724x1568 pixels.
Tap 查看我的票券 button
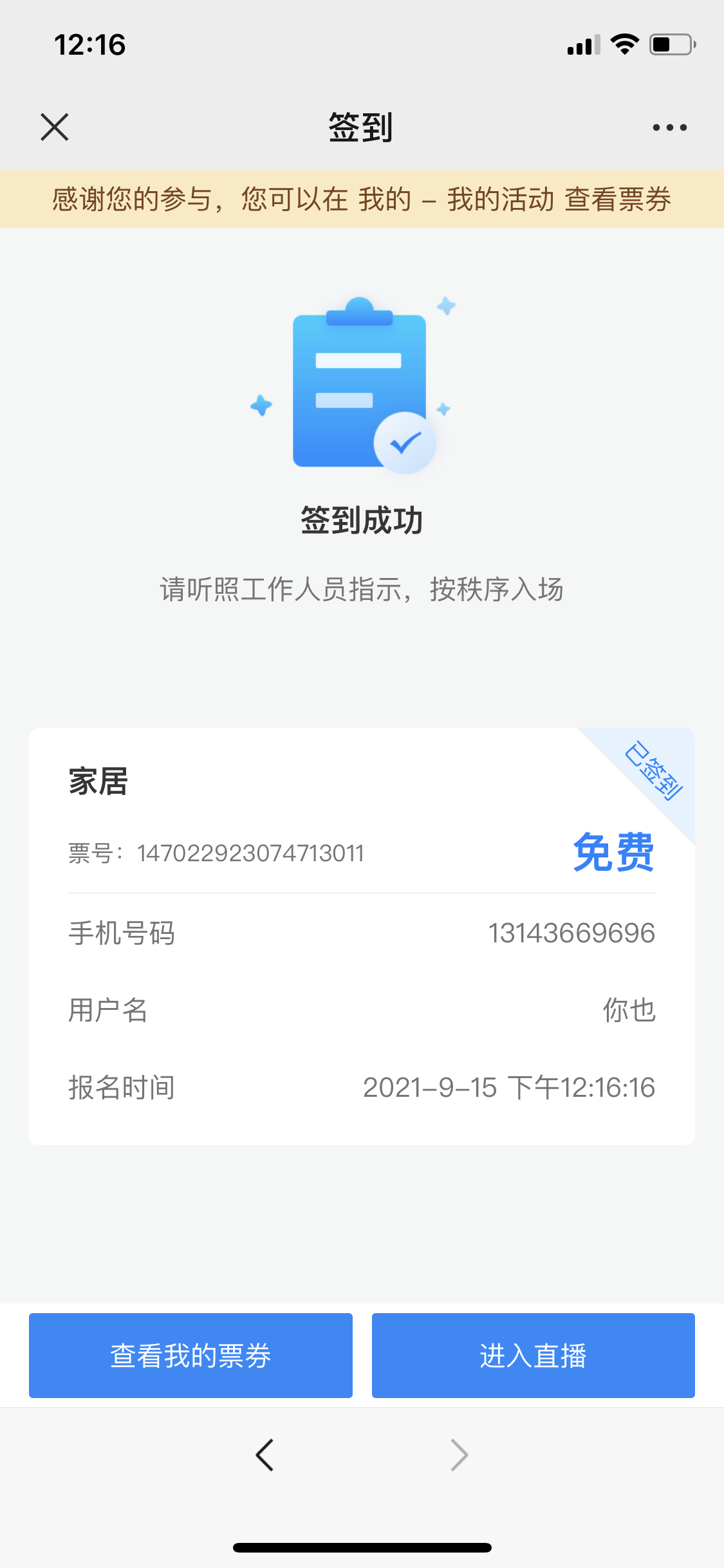pos(190,1355)
